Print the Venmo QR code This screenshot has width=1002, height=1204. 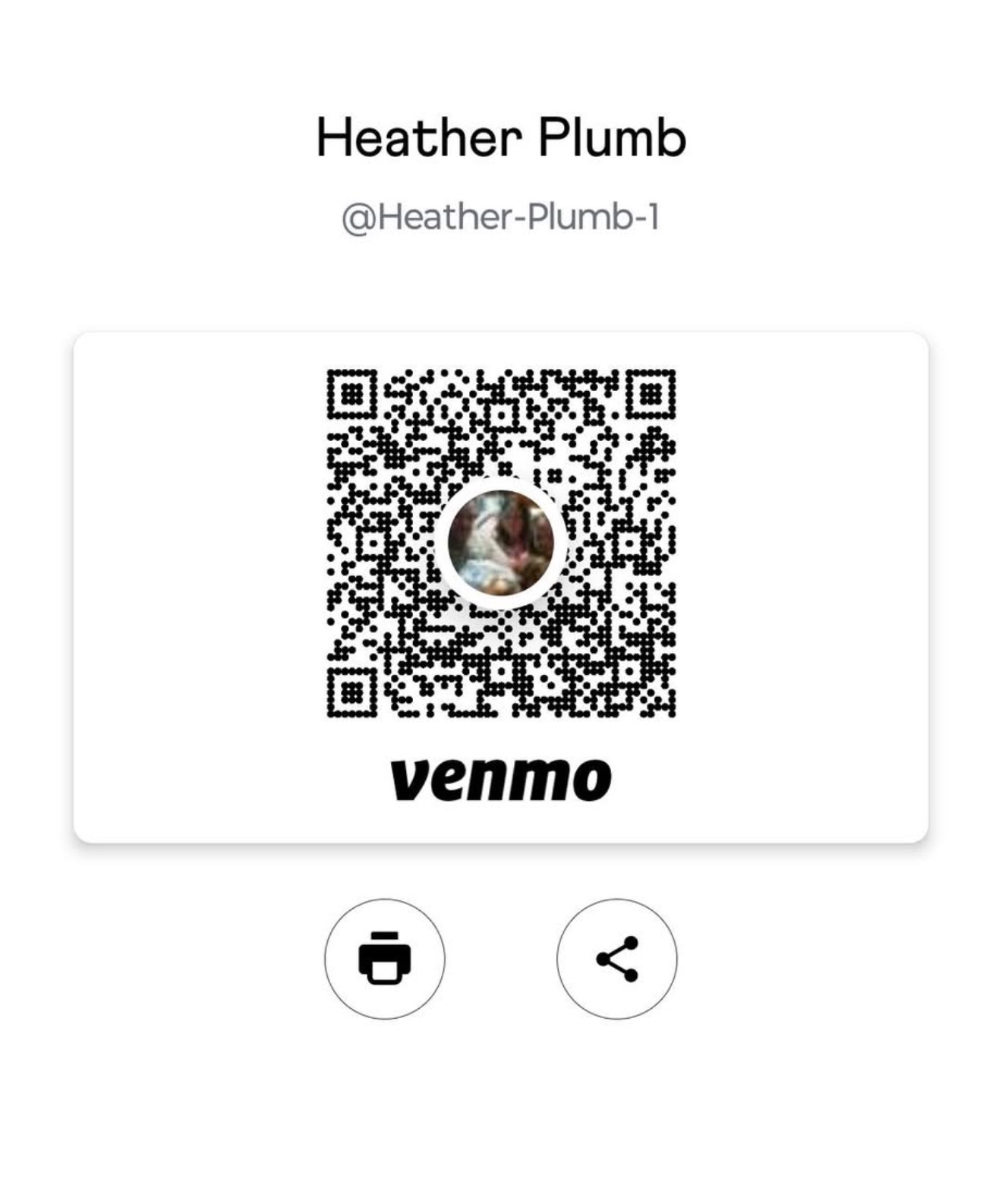point(385,959)
